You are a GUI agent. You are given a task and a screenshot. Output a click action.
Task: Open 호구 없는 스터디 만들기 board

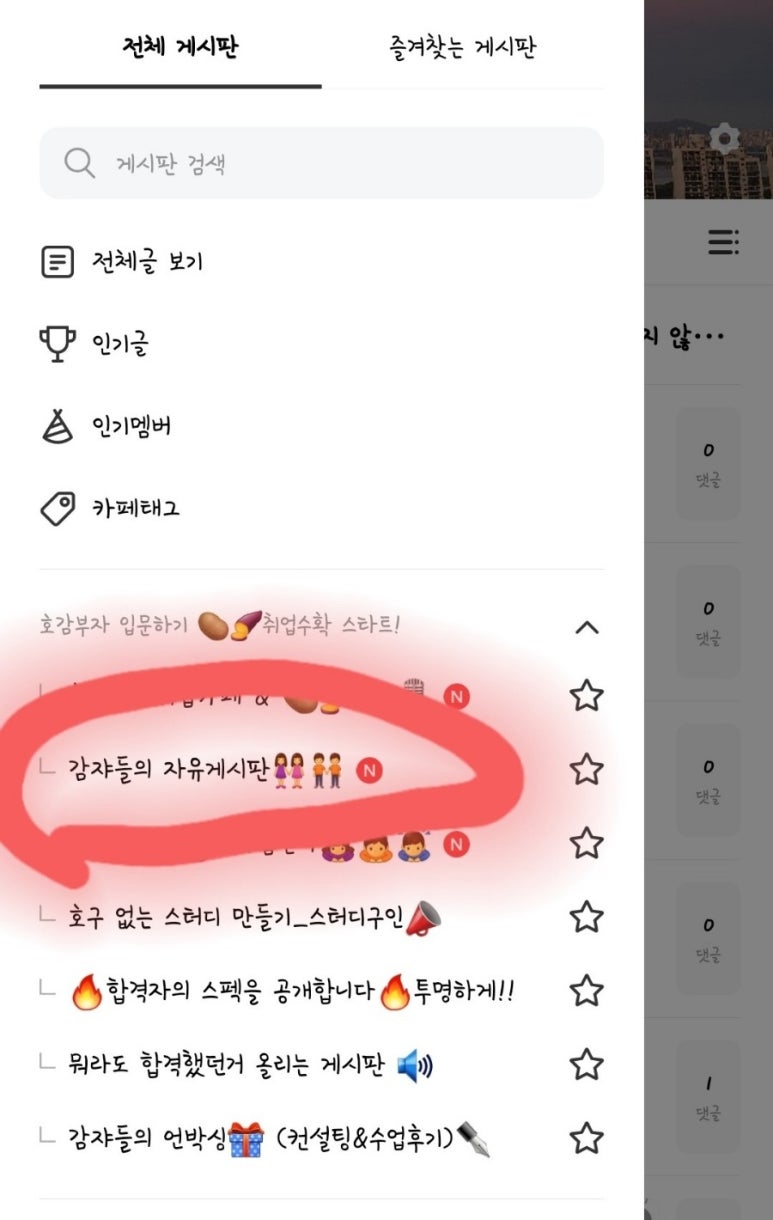250,916
